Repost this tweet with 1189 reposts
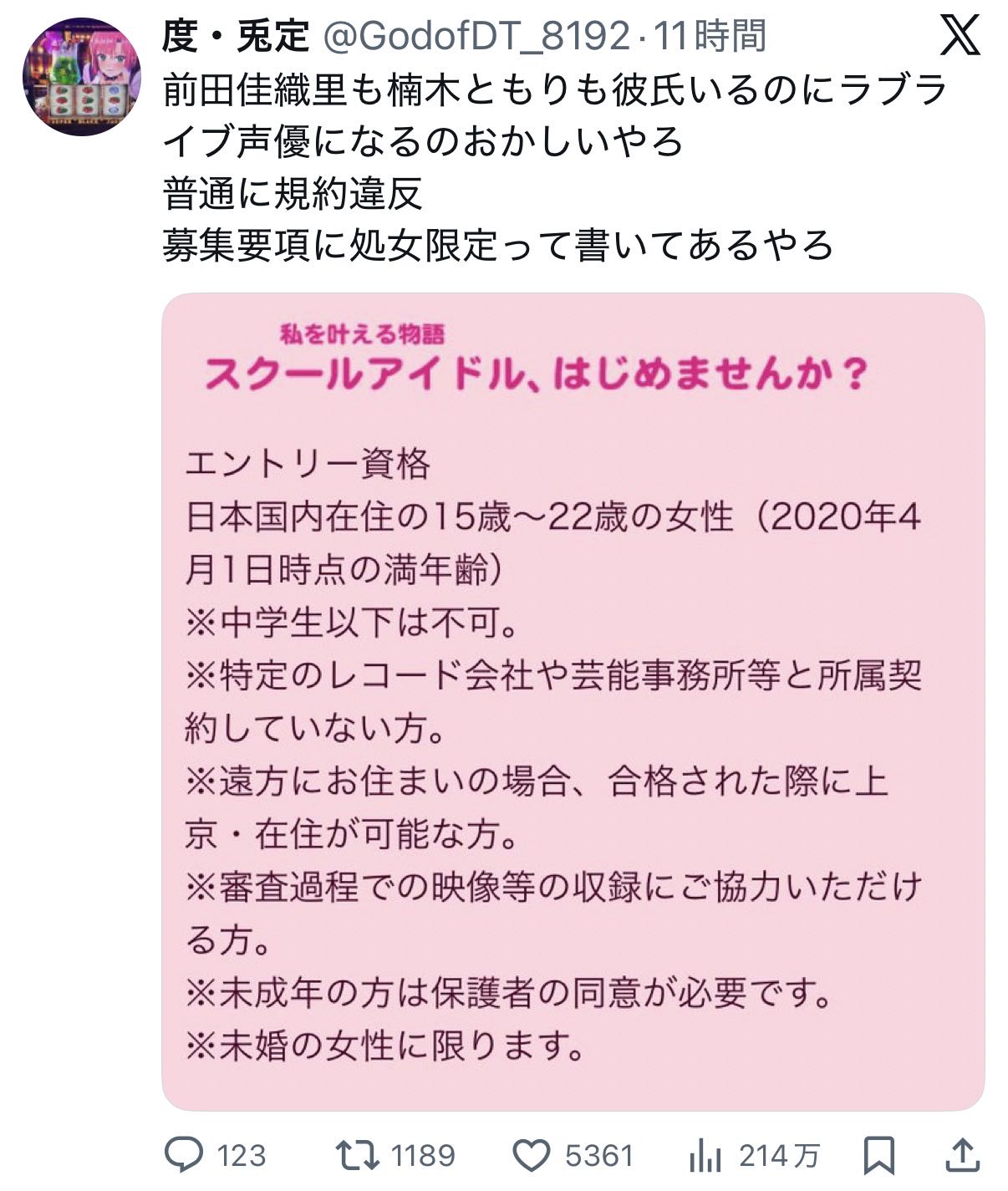The width and height of the screenshot is (1008, 1191). tap(357, 1155)
